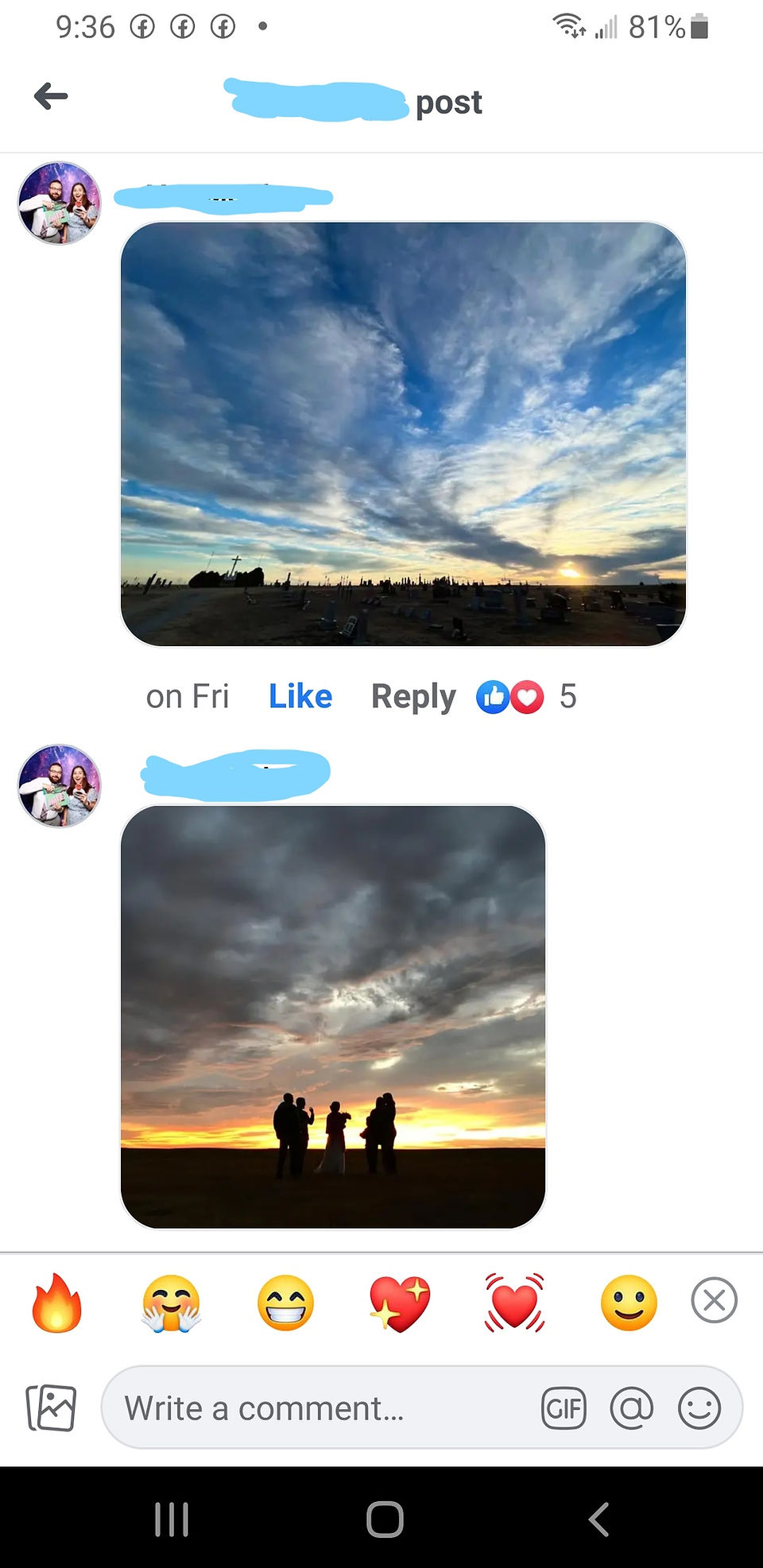Insert the sparkling heart emoji
Image resolution: width=763 pixels, height=1568 pixels.
400,1303
